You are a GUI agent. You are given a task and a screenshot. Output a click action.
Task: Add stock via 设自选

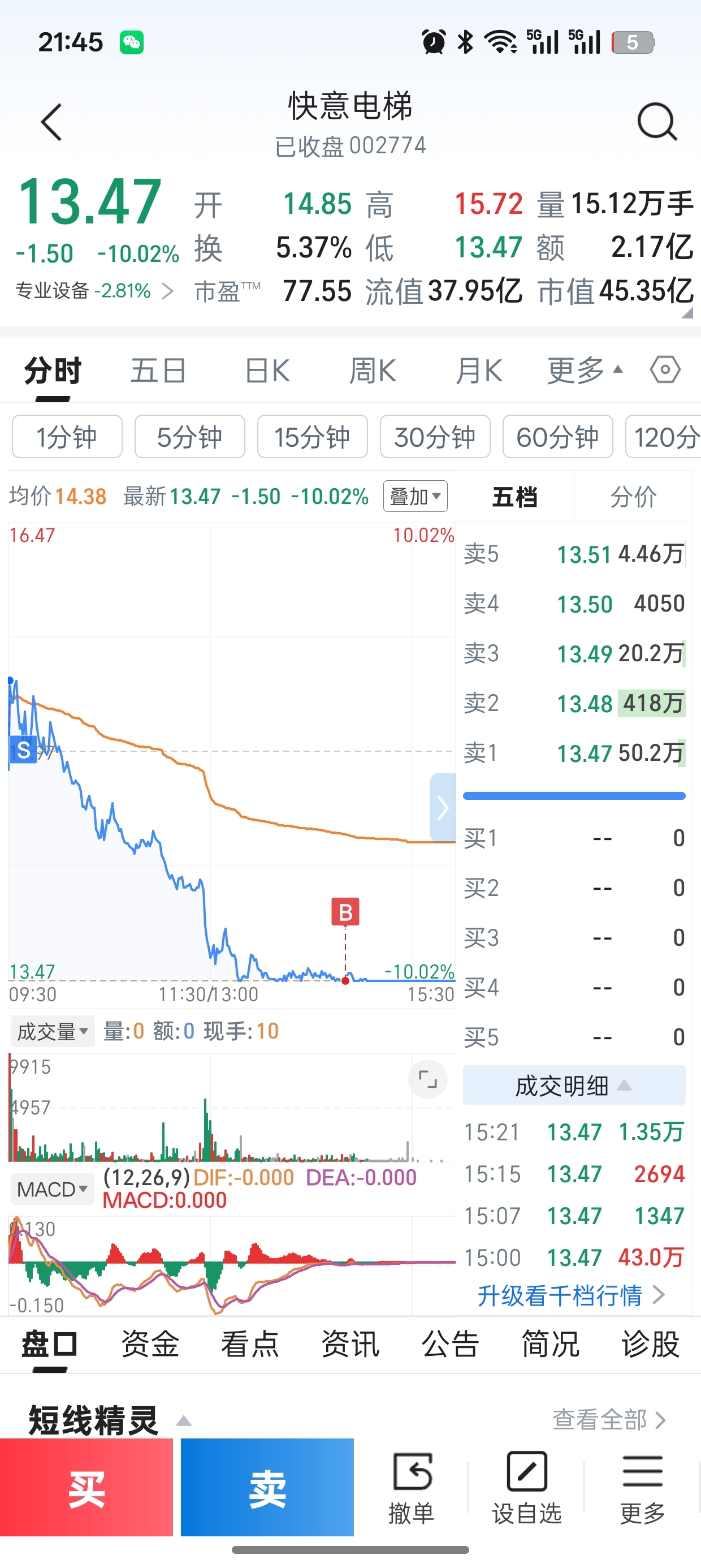(526, 1488)
